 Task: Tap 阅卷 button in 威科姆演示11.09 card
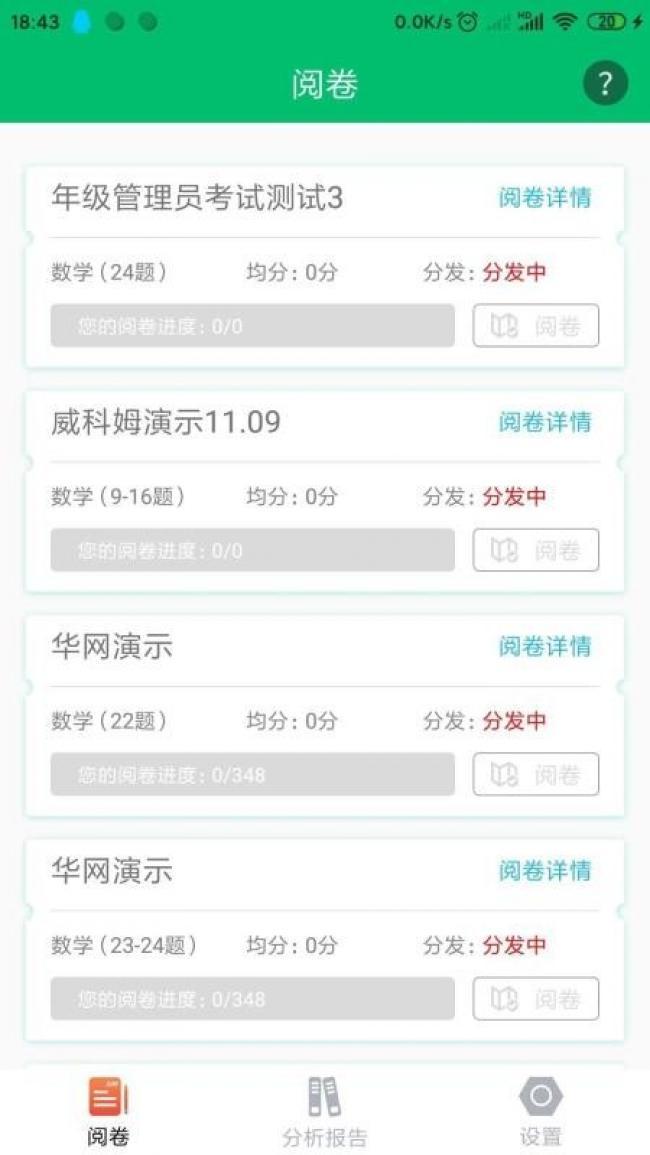point(536,550)
